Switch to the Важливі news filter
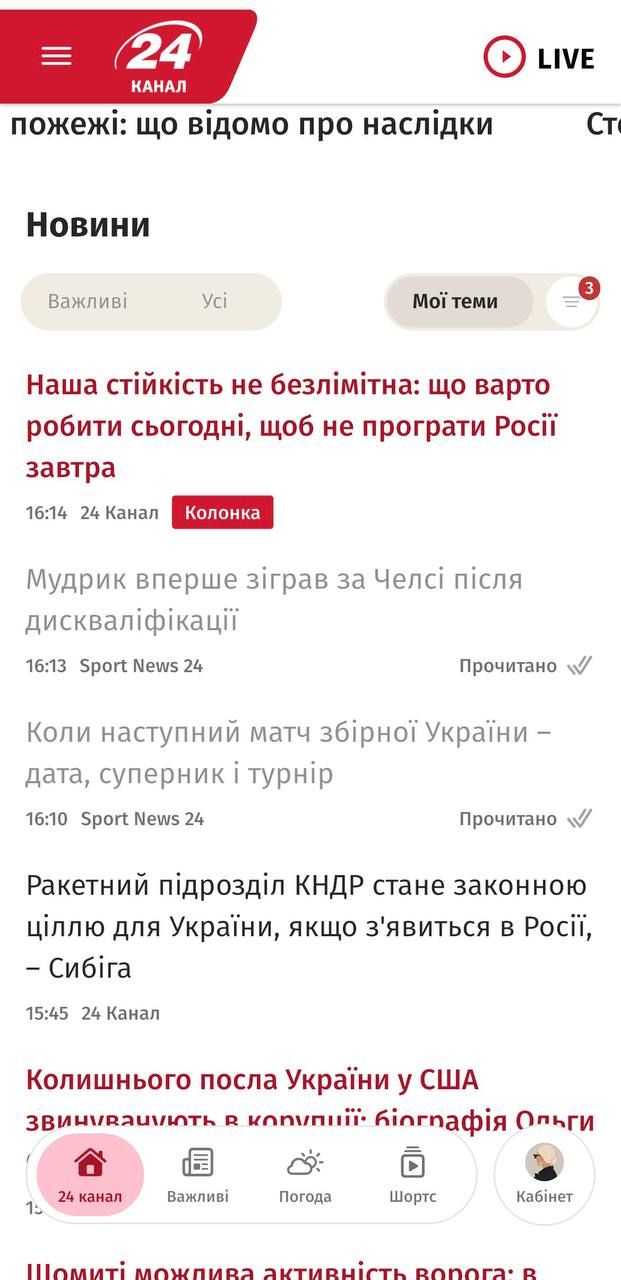This screenshot has width=621, height=1280. point(88,301)
